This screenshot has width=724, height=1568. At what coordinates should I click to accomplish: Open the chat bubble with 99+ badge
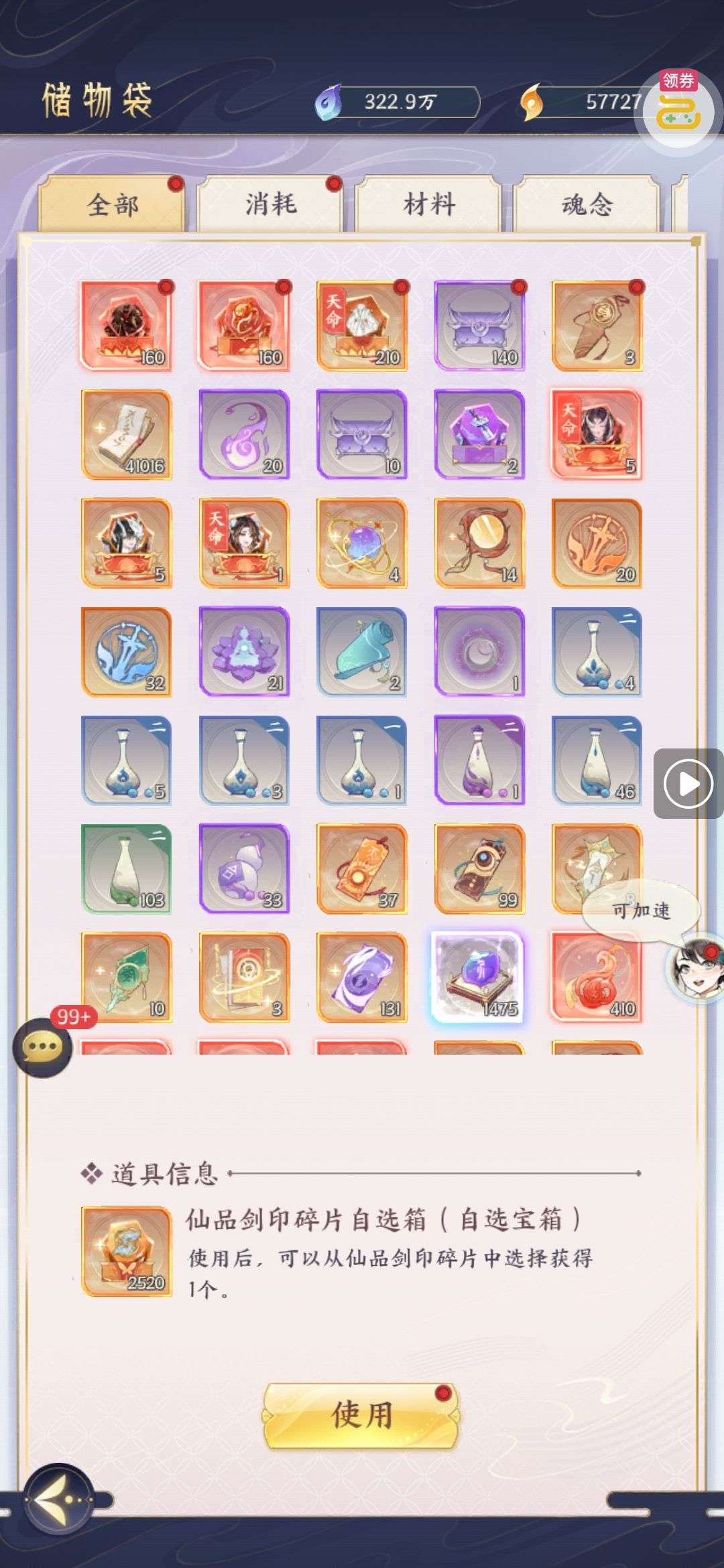tap(43, 1047)
